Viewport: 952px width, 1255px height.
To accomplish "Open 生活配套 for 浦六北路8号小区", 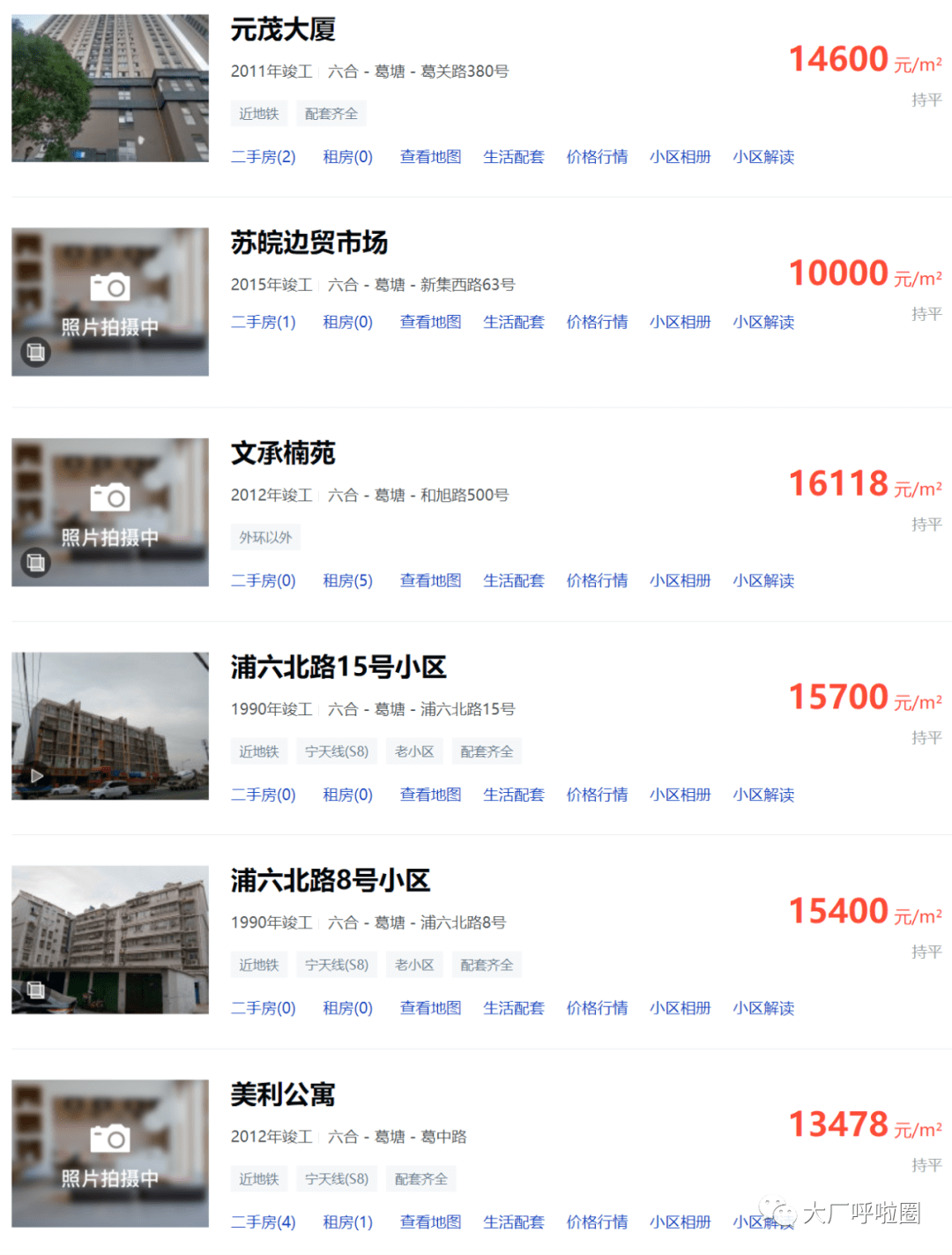I will pyautogui.click(x=513, y=1008).
